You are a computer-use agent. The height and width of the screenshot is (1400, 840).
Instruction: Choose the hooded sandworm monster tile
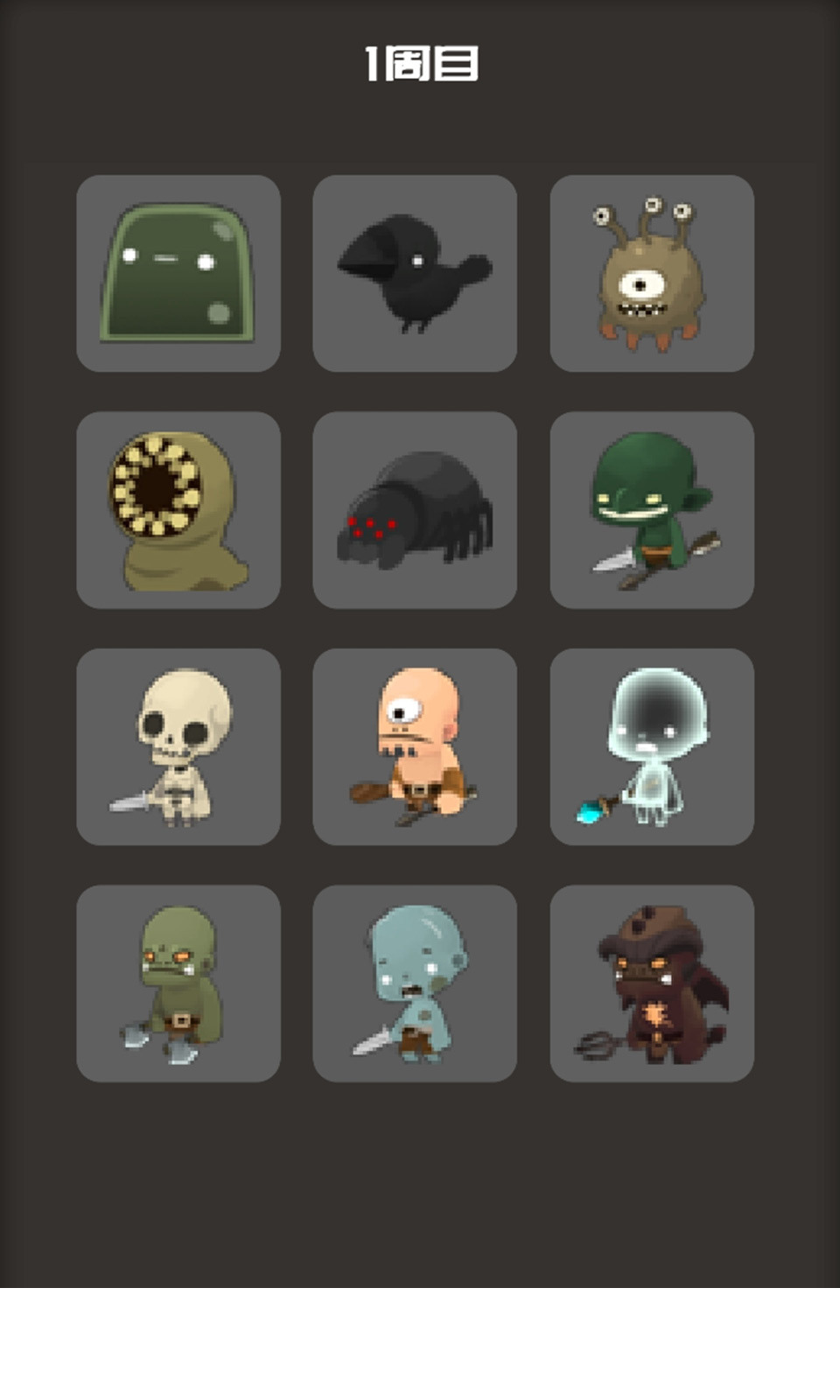(178, 510)
